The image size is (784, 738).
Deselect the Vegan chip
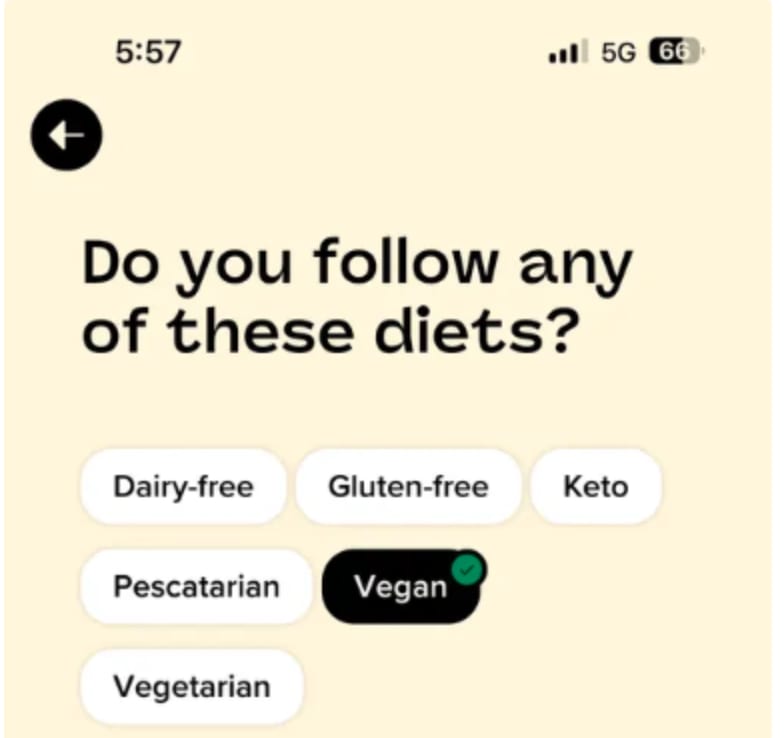(x=401, y=586)
